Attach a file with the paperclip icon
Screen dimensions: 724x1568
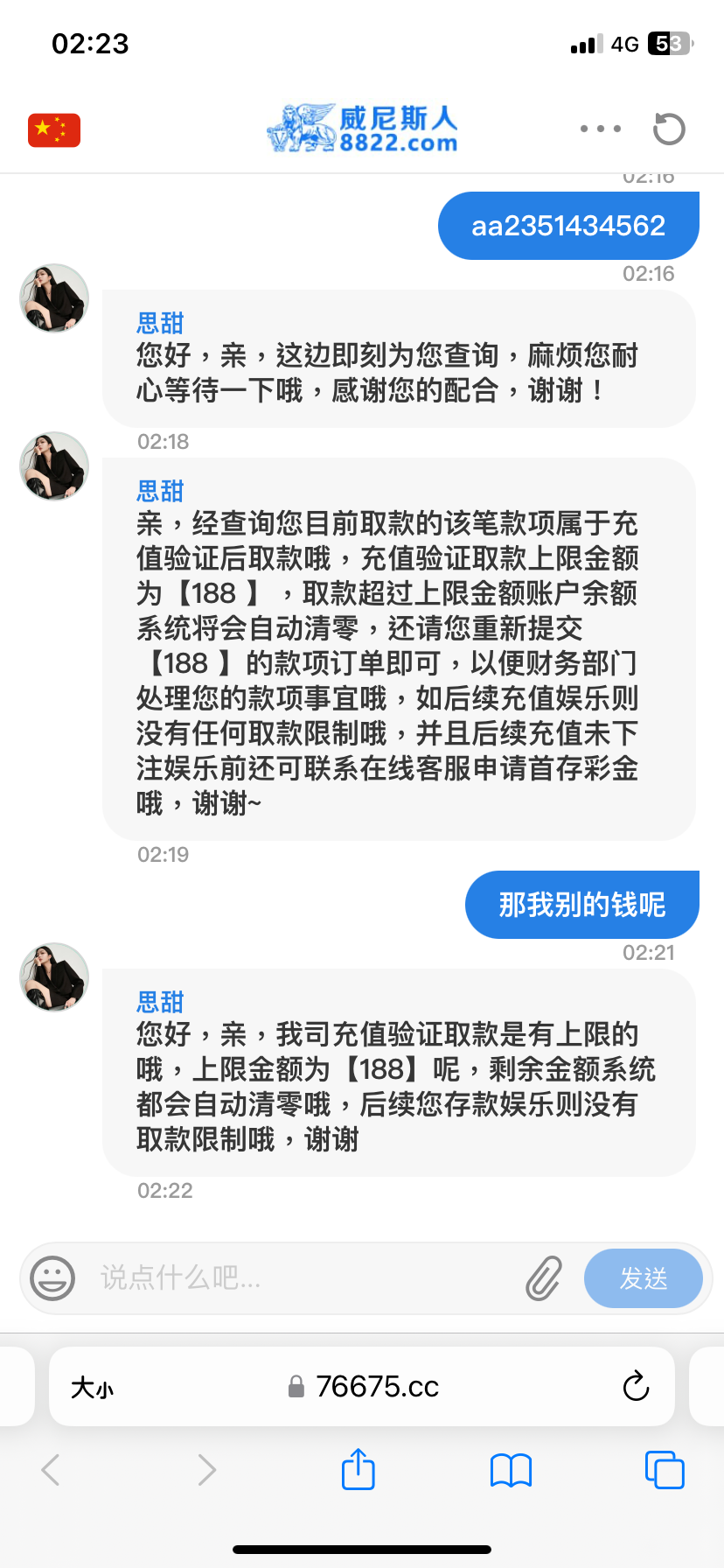tap(543, 1278)
